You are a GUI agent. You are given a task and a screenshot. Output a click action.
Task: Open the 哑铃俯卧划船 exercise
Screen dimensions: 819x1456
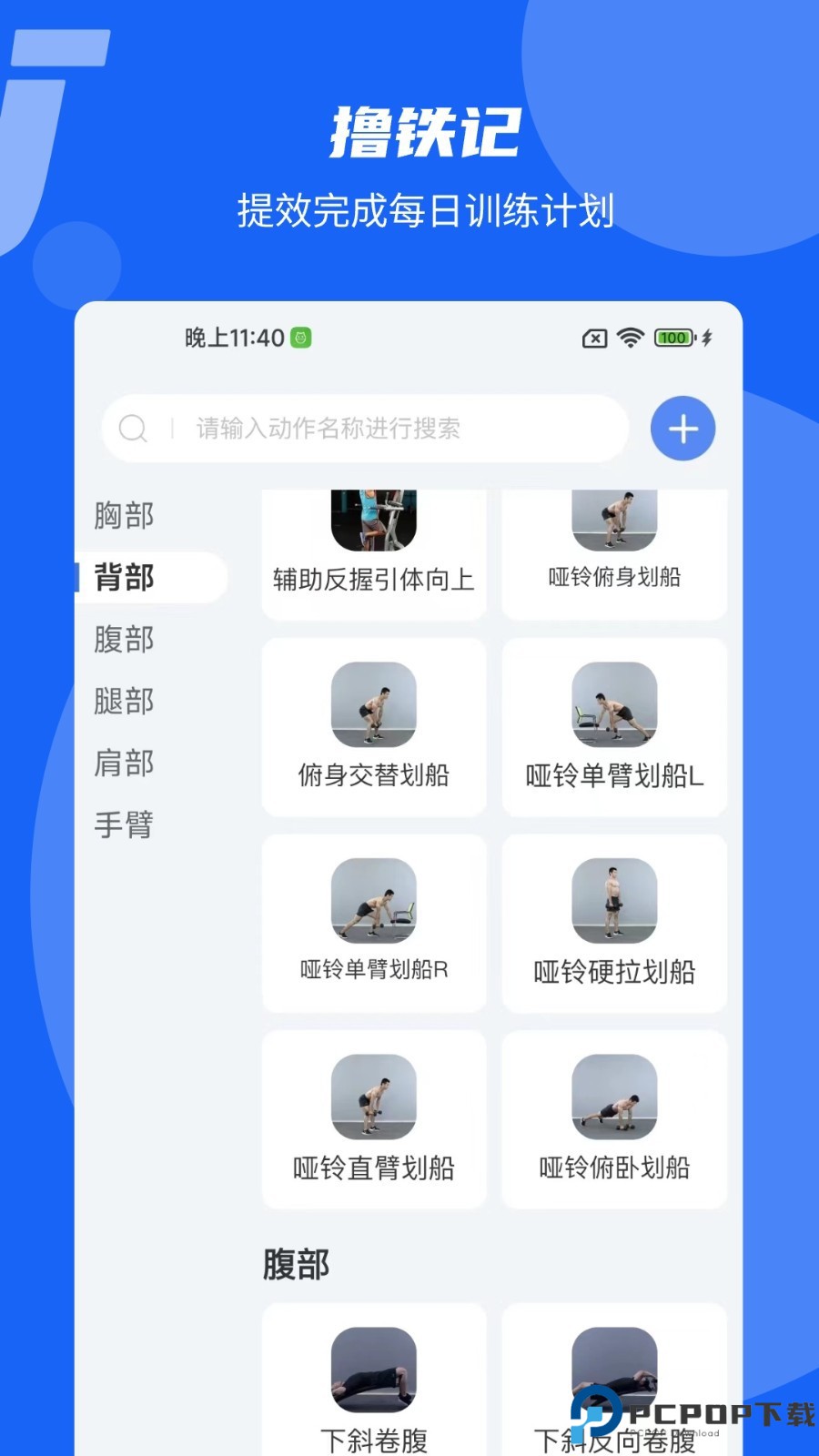[613, 1117]
